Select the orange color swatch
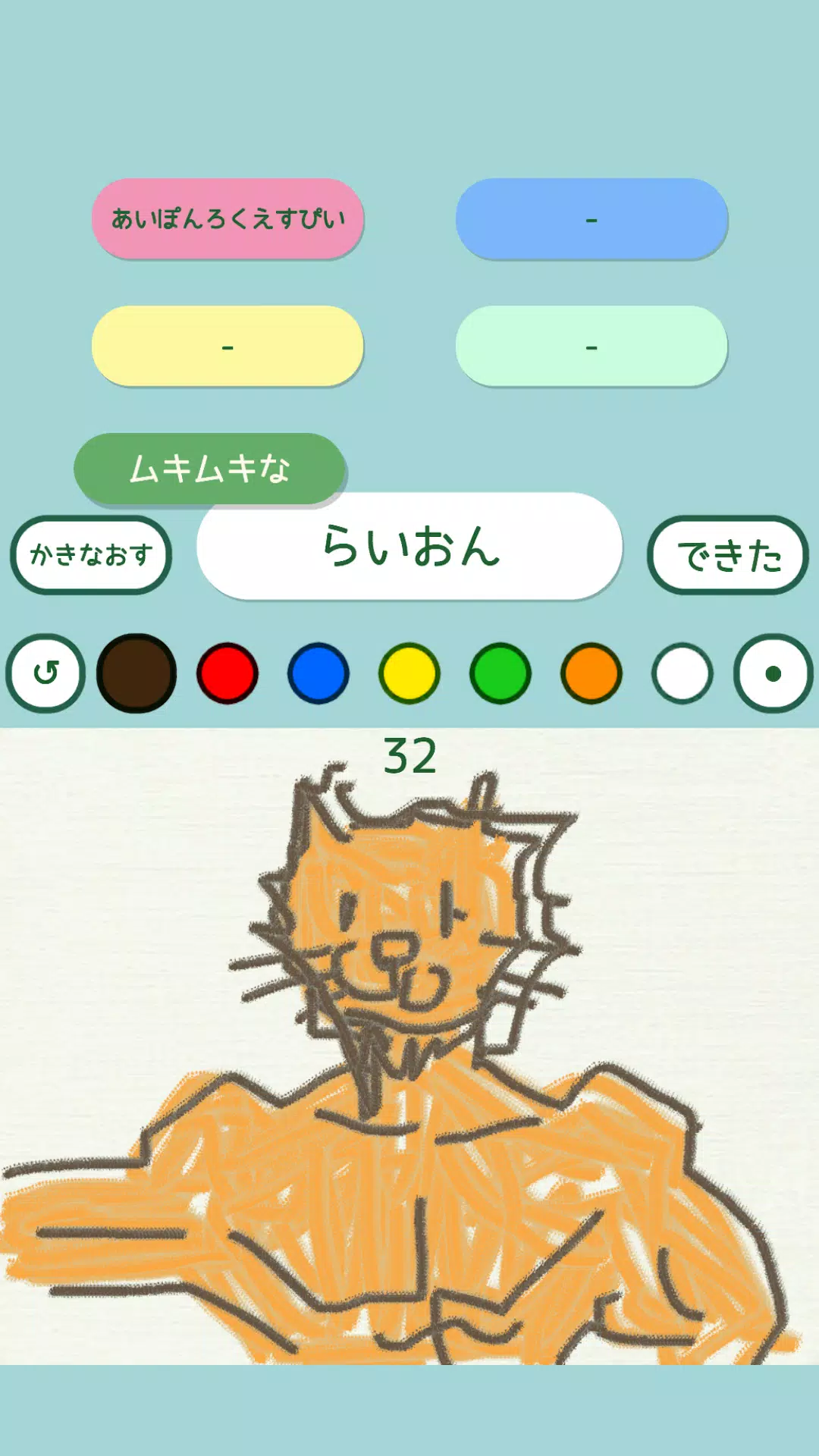The width and height of the screenshot is (819, 1456). pos(591,673)
